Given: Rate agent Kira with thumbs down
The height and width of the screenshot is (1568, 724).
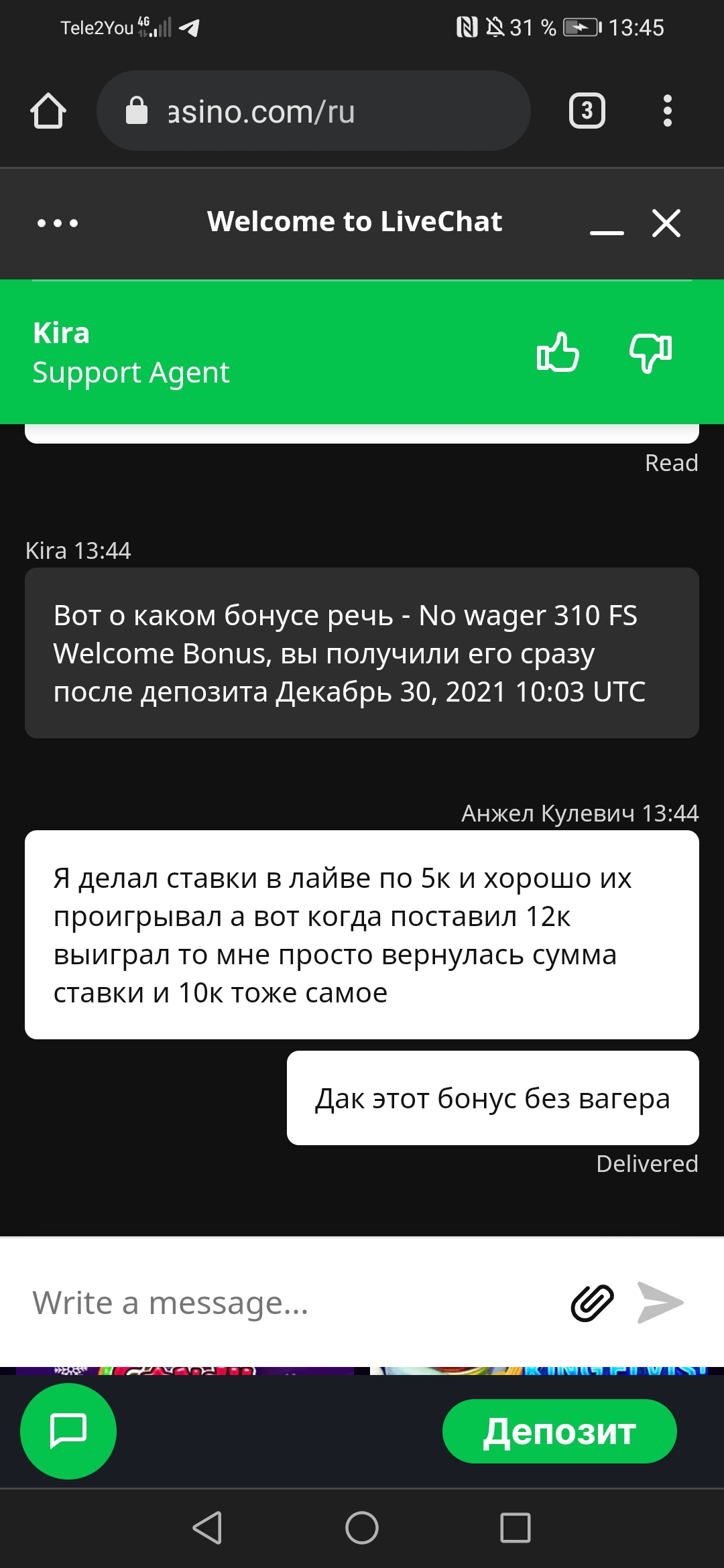Looking at the screenshot, I should click(651, 352).
